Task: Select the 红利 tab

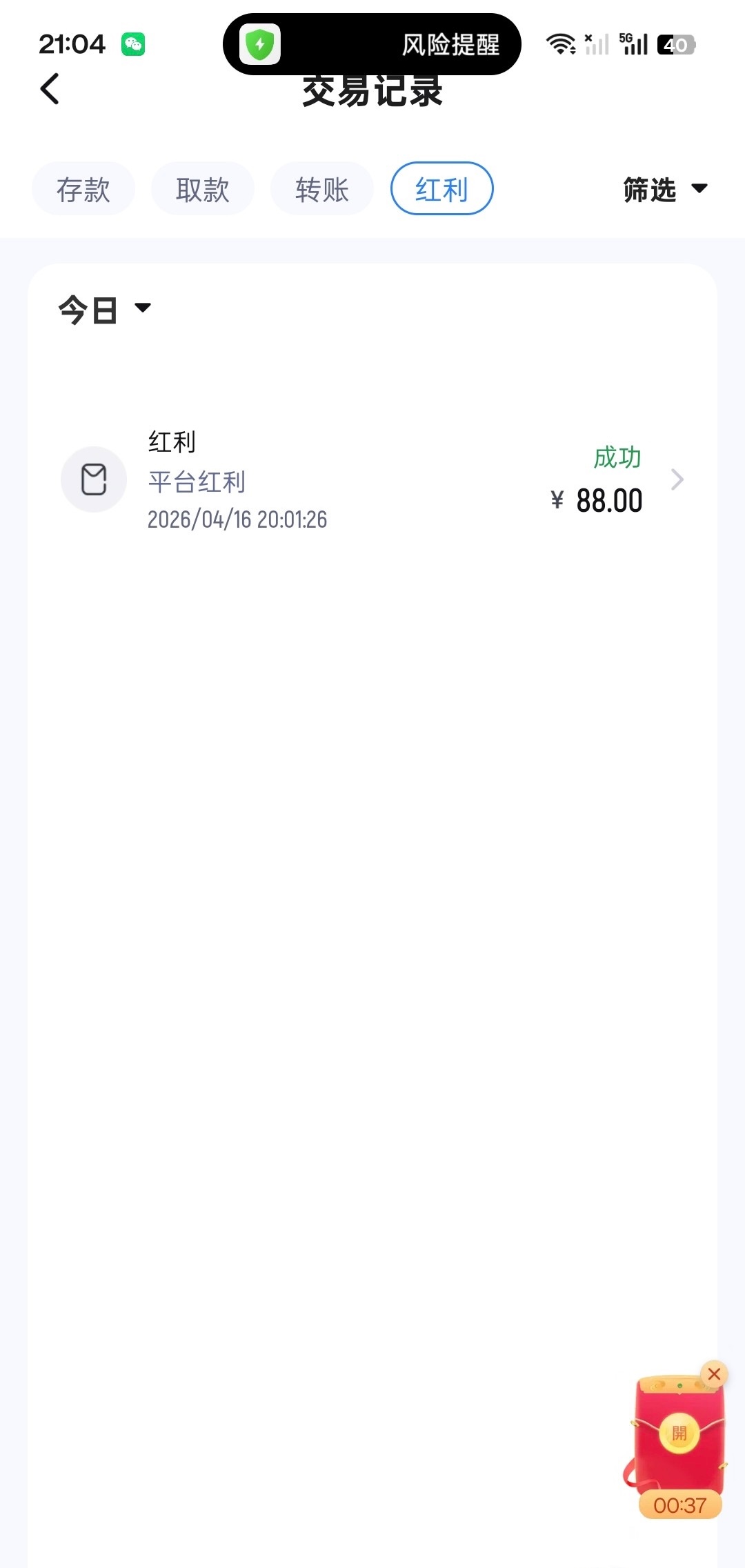Action: pyautogui.click(x=441, y=189)
